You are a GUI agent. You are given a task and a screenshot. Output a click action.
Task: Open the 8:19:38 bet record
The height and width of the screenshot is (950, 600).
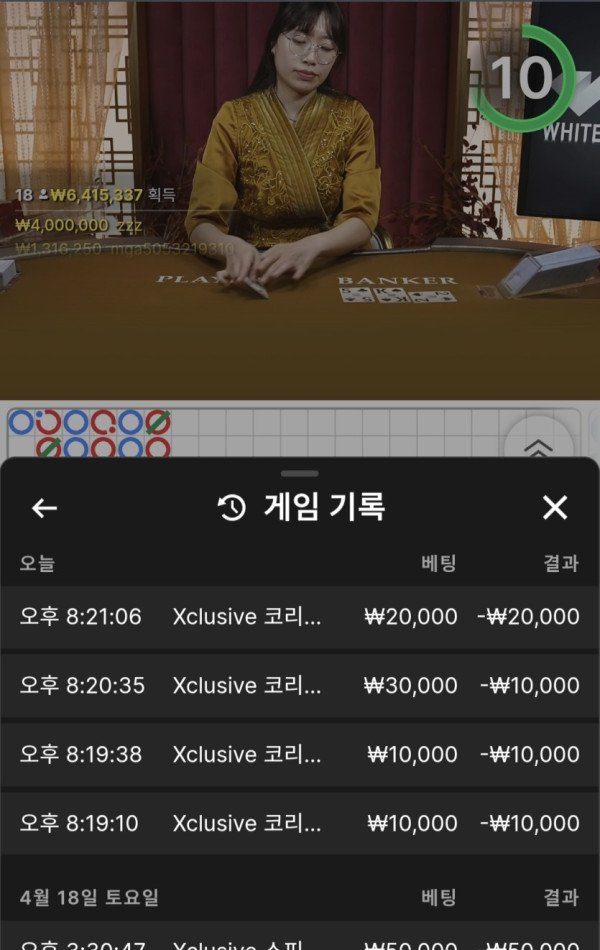pos(300,755)
